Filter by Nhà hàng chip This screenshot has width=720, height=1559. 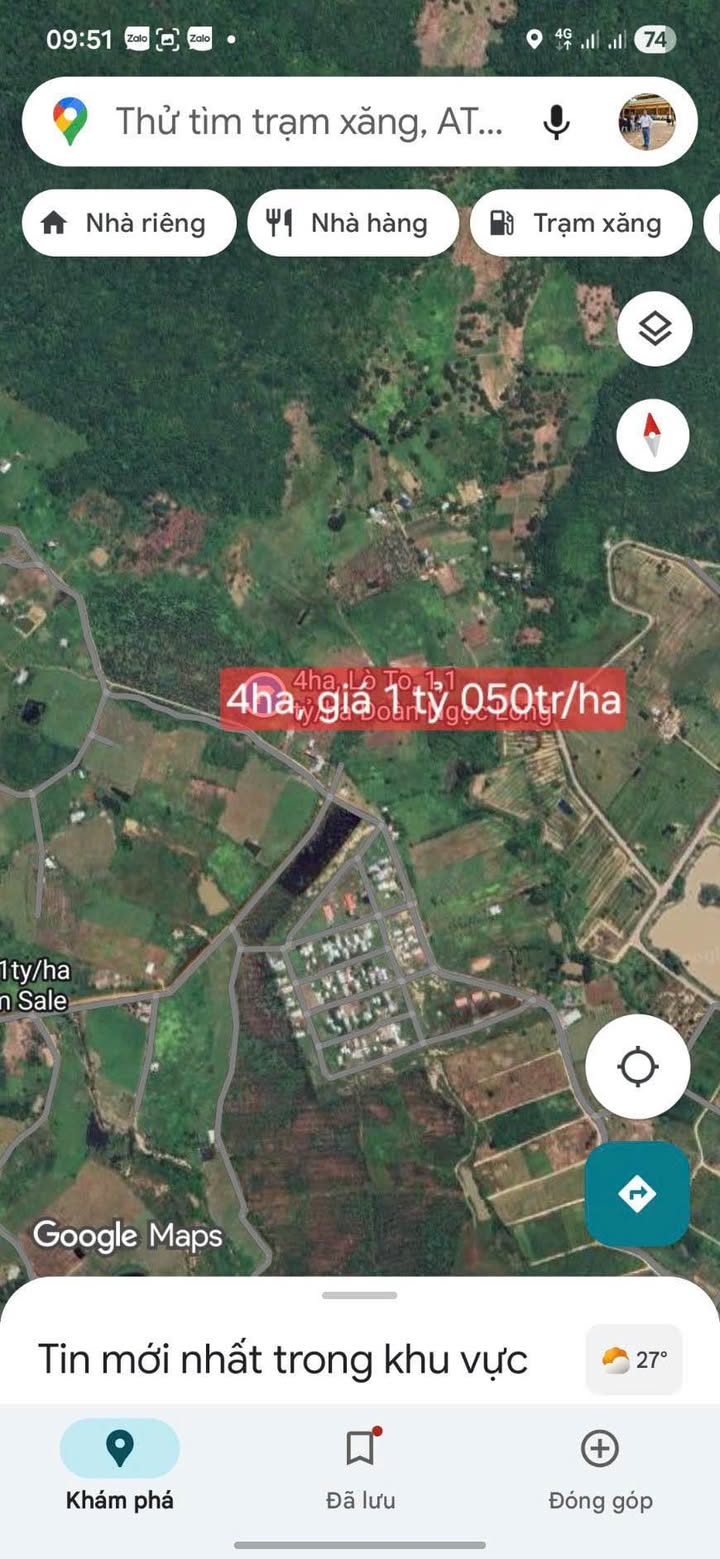click(x=353, y=223)
